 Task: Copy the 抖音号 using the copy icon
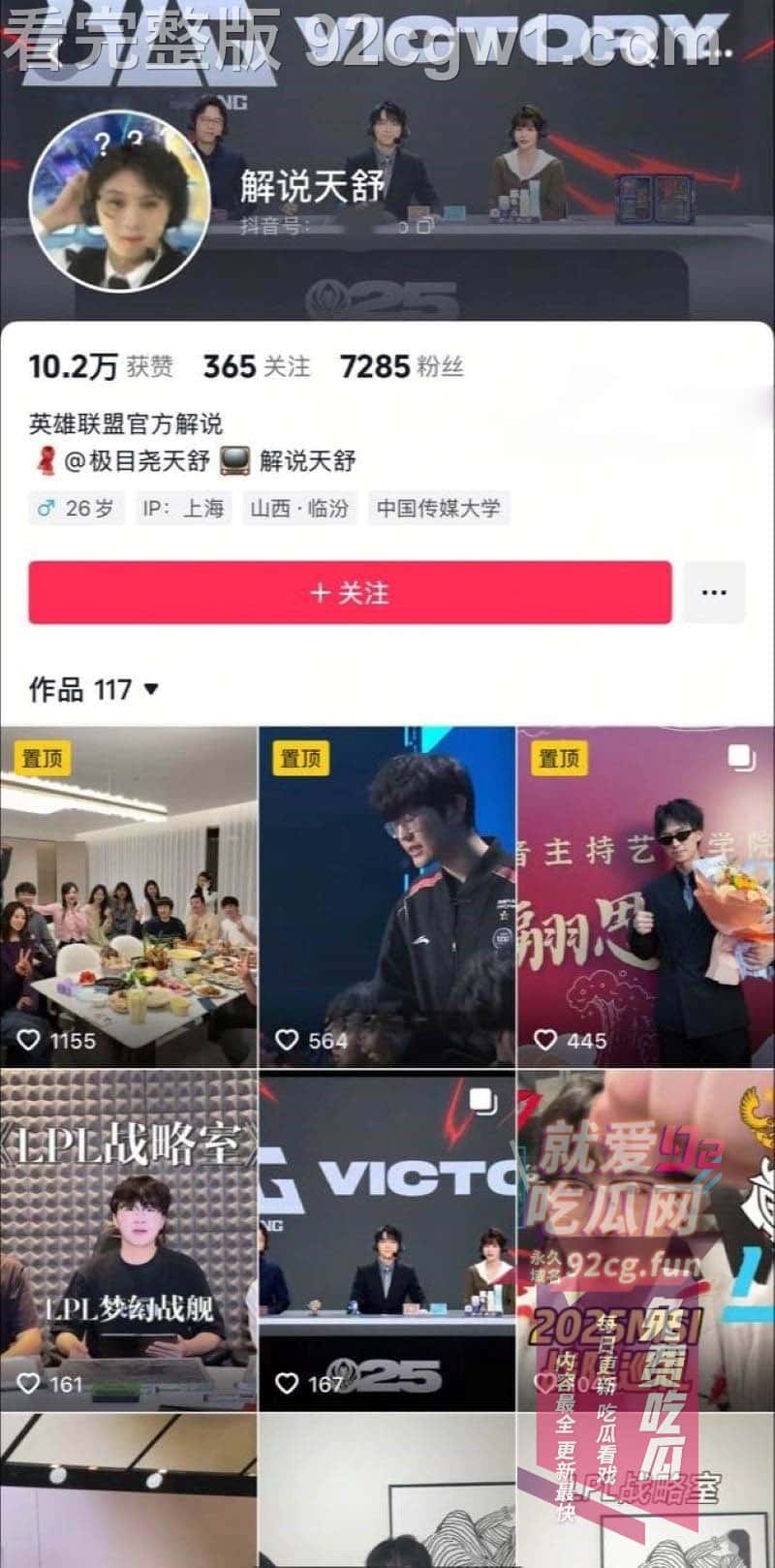[423, 226]
